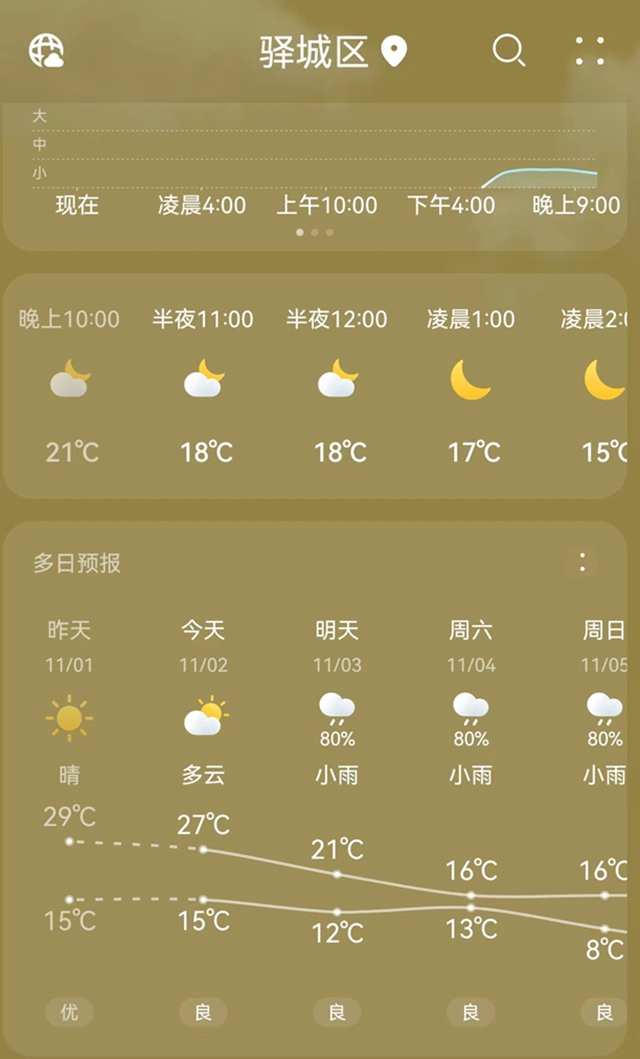The image size is (640, 1059).
Task: Open the 多日预报 overflow menu
Action: tap(583, 562)
